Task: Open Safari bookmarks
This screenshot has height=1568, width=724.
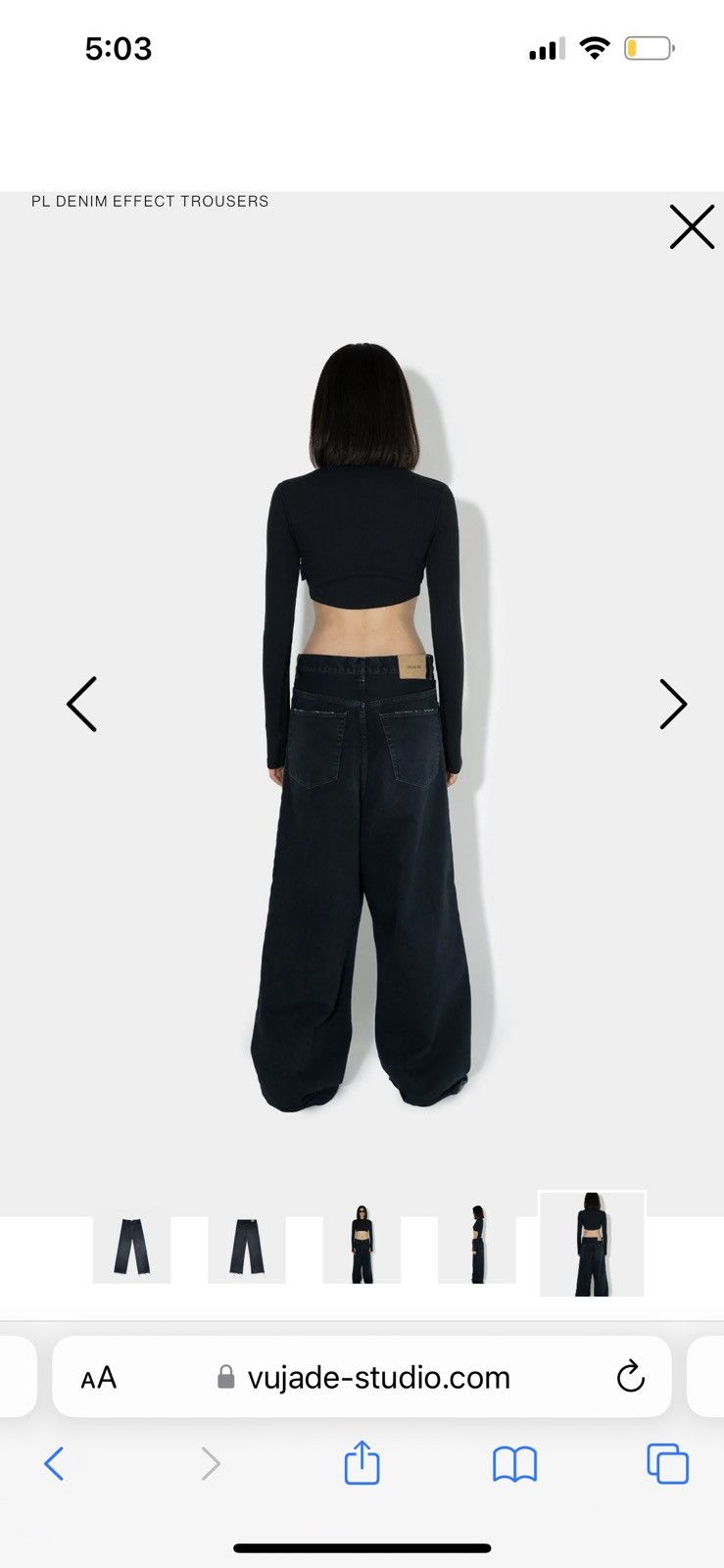Action: [514, 1464]
